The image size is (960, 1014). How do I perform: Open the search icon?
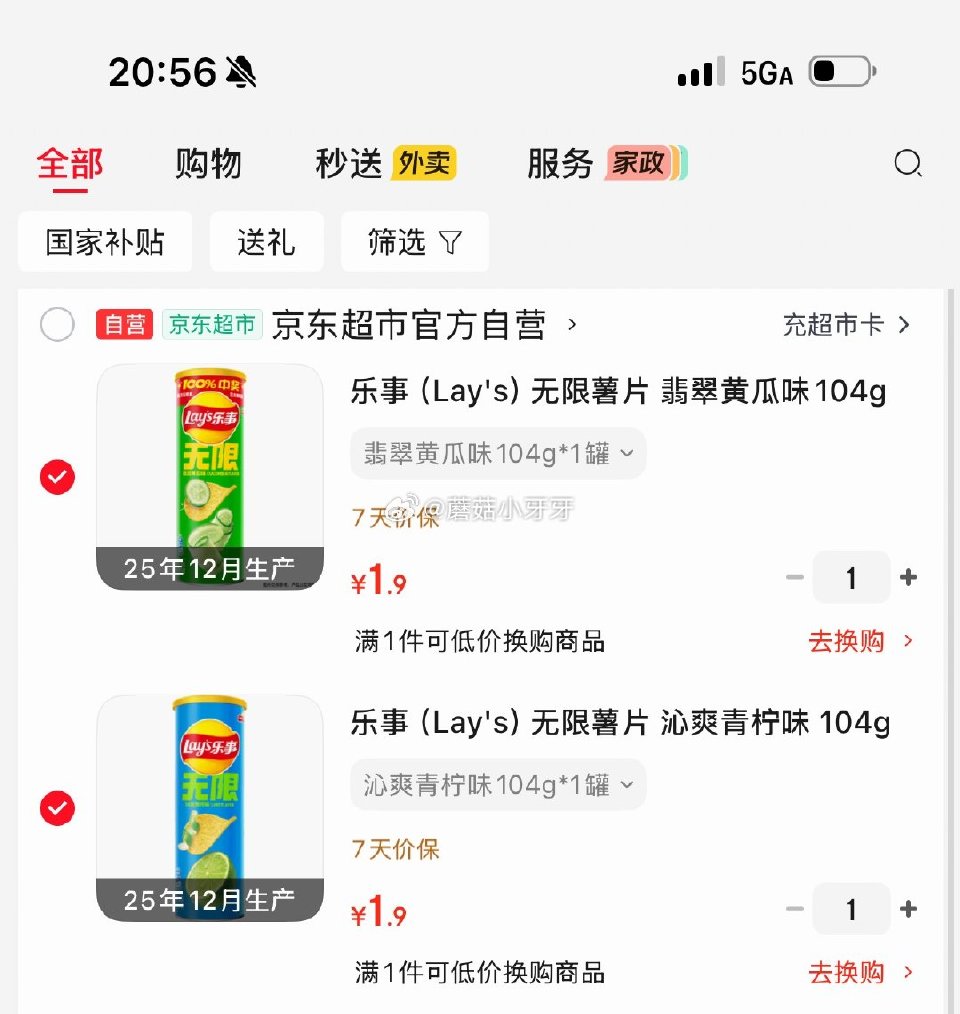908,163
